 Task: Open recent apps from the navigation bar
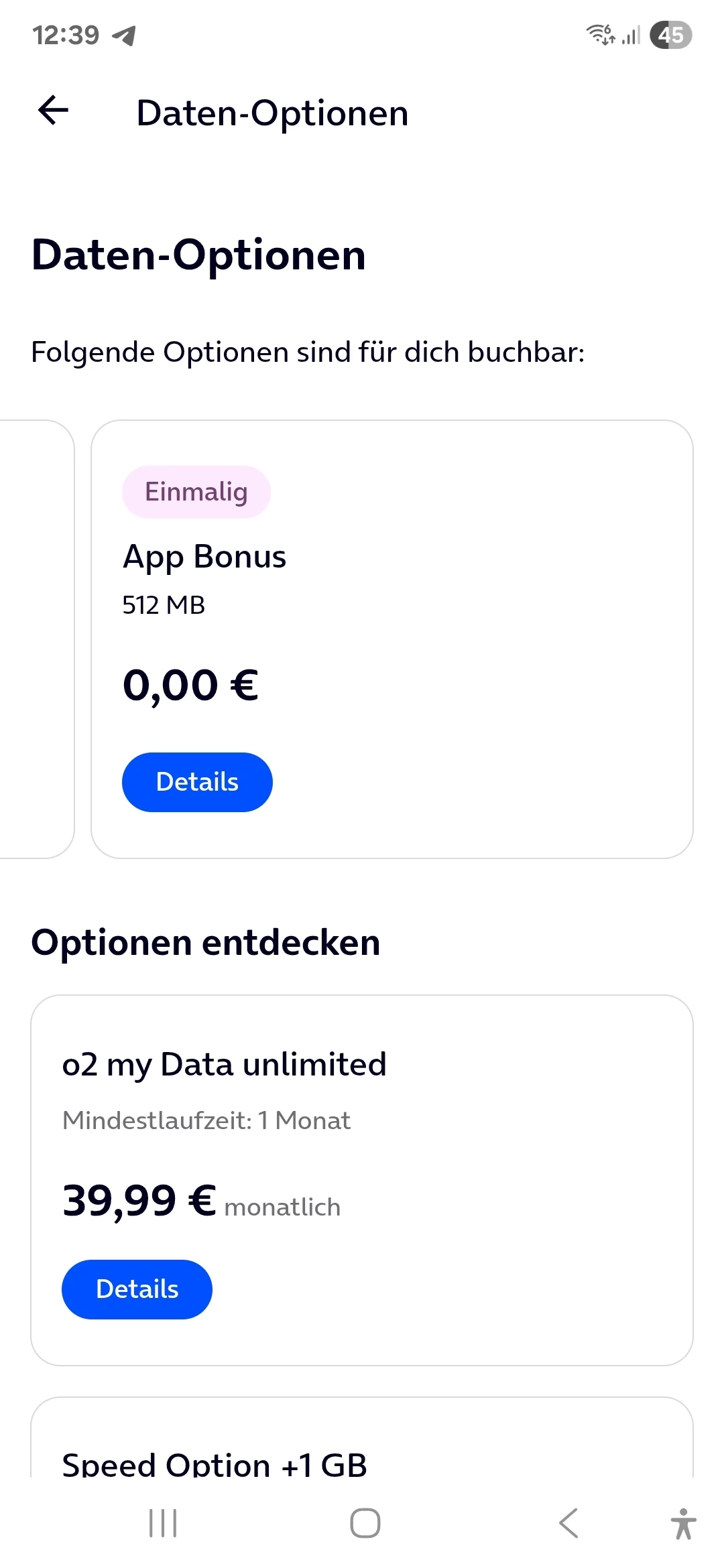tap(163, 1523)
